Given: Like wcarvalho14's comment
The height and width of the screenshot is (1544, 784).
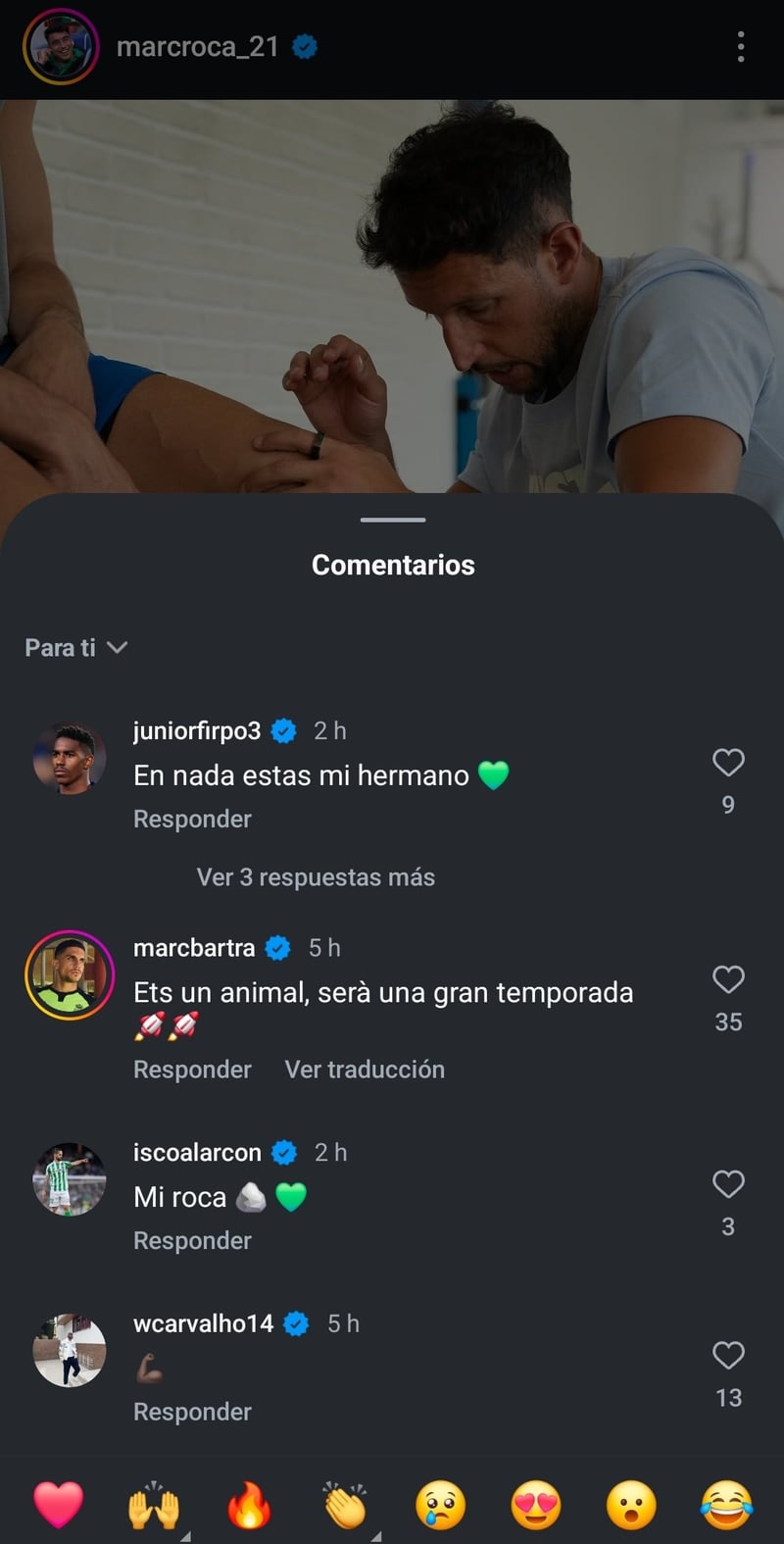Looking at the screenshot, I should [728, 1356].
